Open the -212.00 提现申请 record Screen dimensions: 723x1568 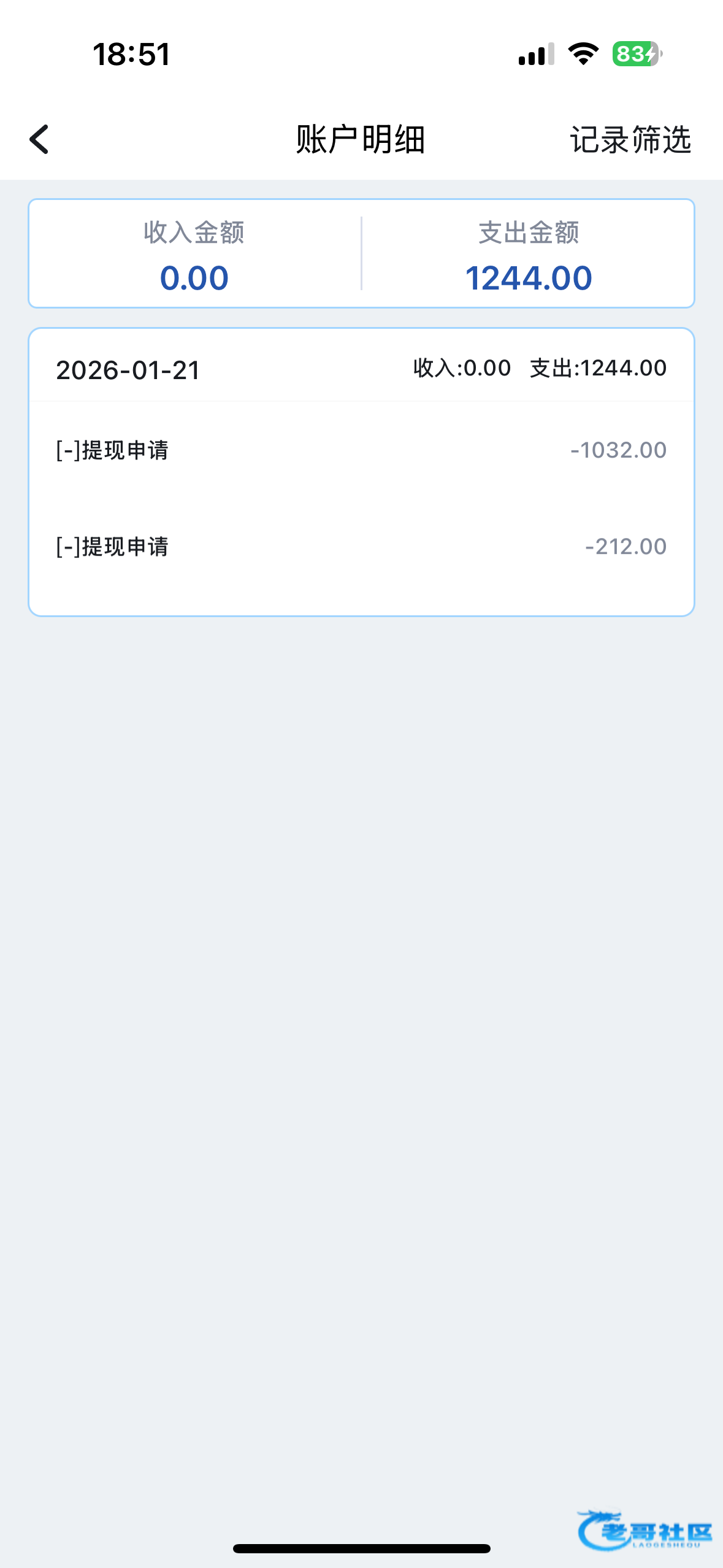[361, 547]
